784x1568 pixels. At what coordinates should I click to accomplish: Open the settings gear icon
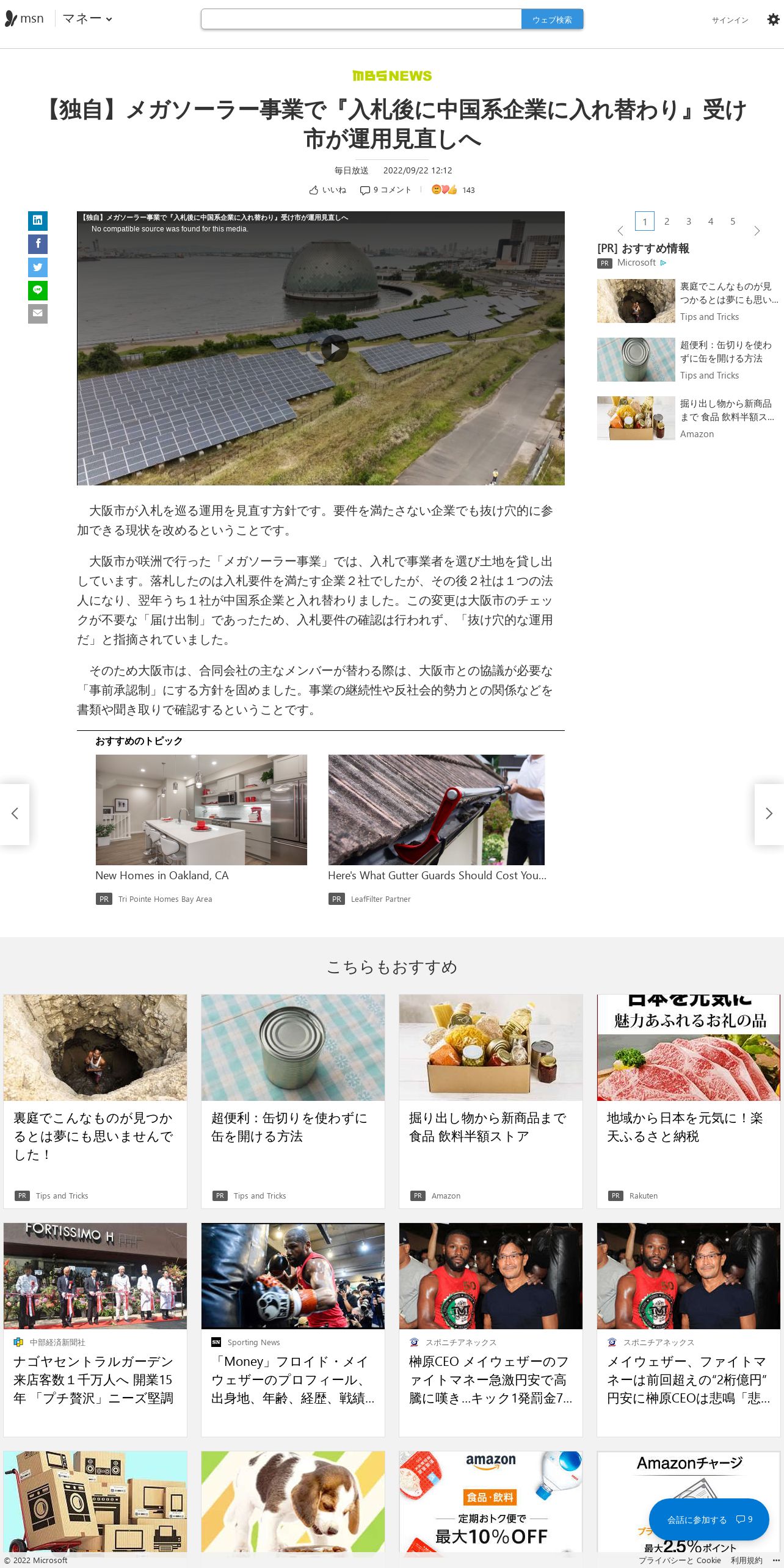pyautogui.click(x=773, y=20)
